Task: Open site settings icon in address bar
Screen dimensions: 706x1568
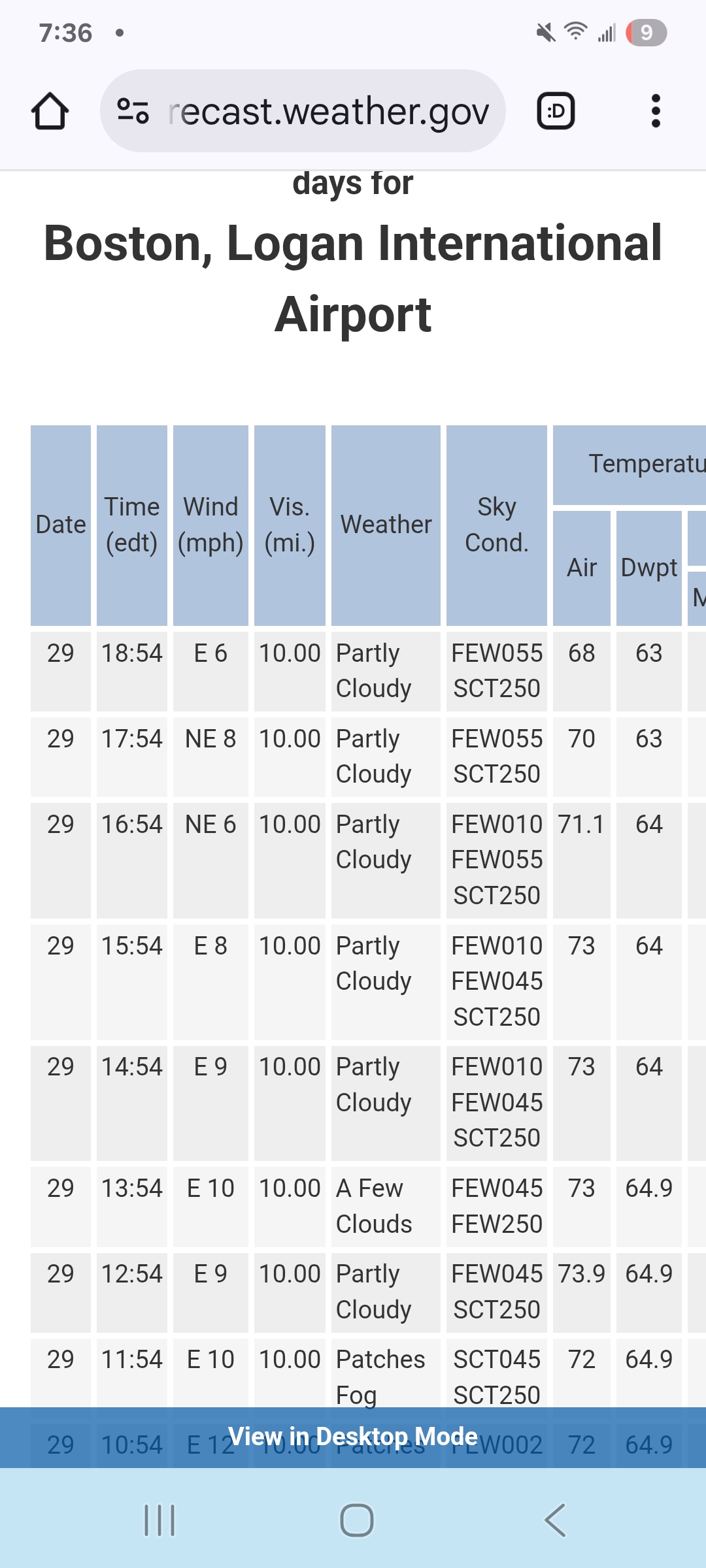Action: [133, 111]
